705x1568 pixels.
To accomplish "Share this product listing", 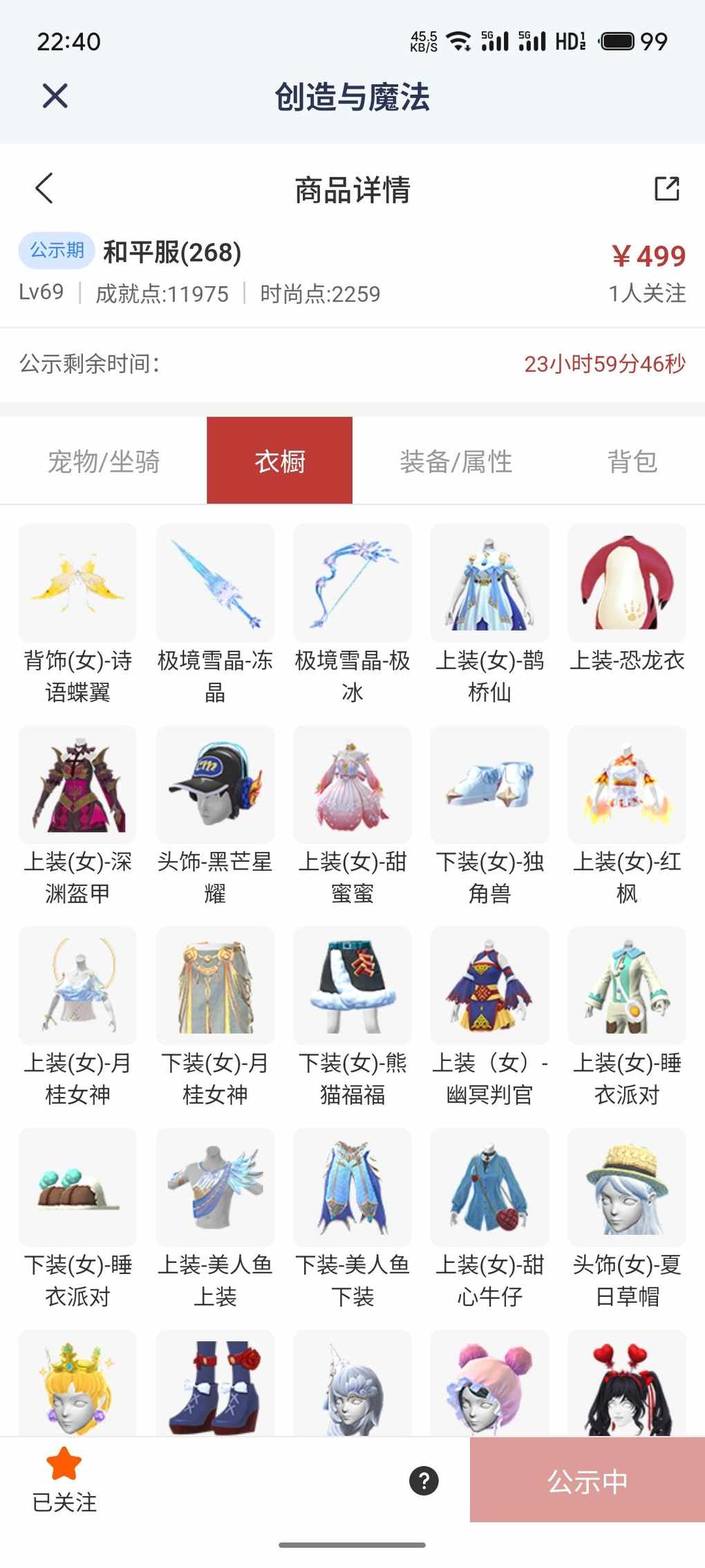I will click(x=666, y=188).
